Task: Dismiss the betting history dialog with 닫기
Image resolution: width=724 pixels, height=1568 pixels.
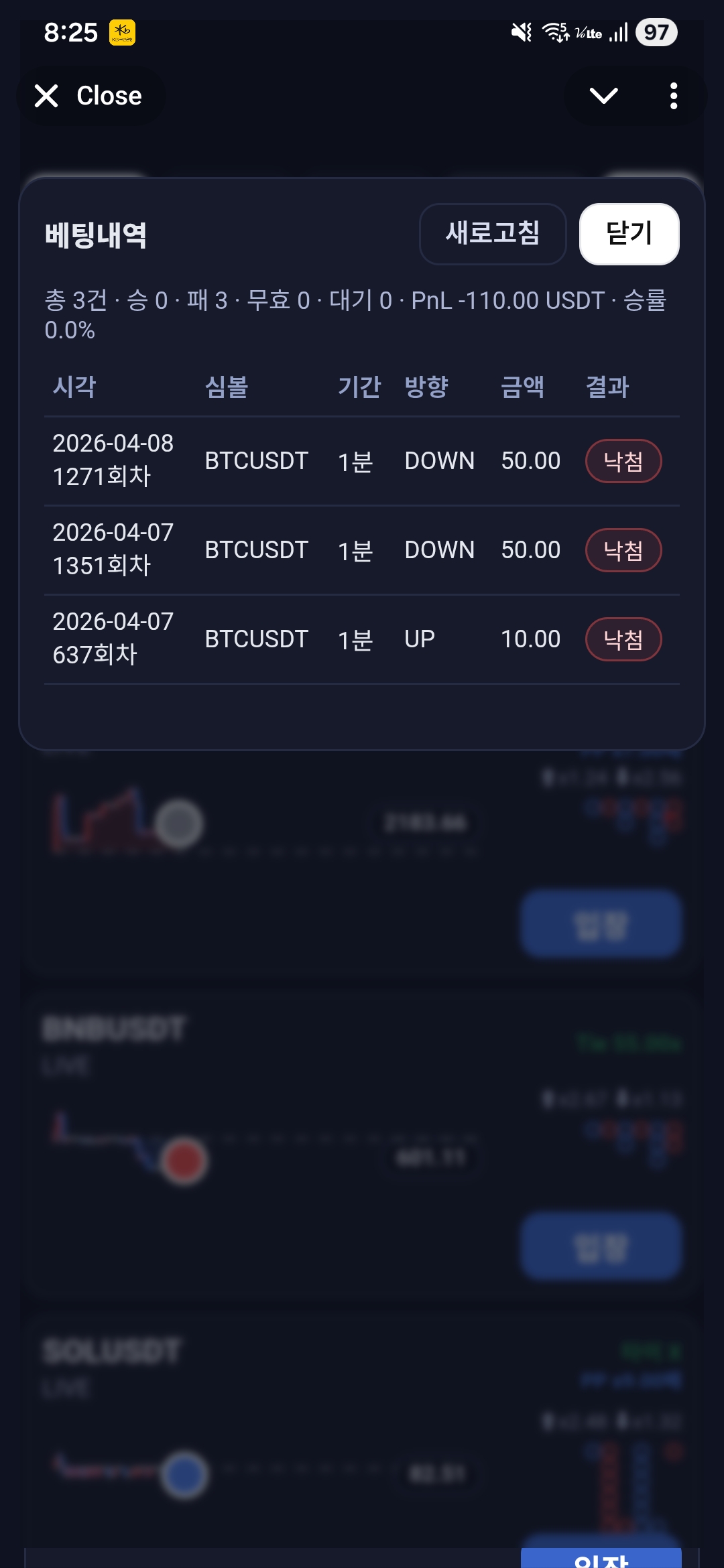Action: [x=629, y=234]
